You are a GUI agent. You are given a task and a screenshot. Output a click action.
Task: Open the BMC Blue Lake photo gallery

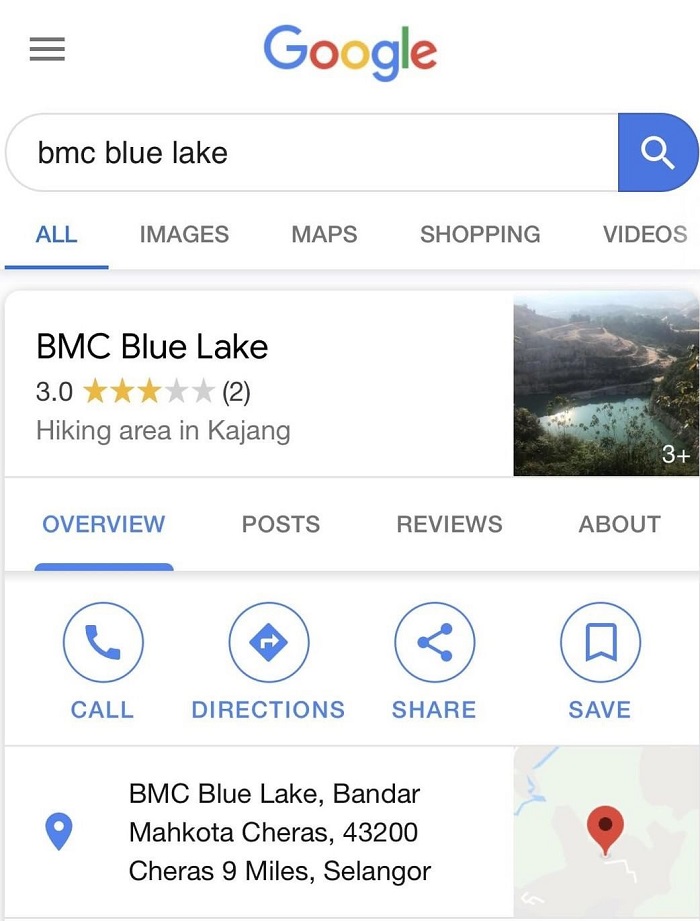605,384
